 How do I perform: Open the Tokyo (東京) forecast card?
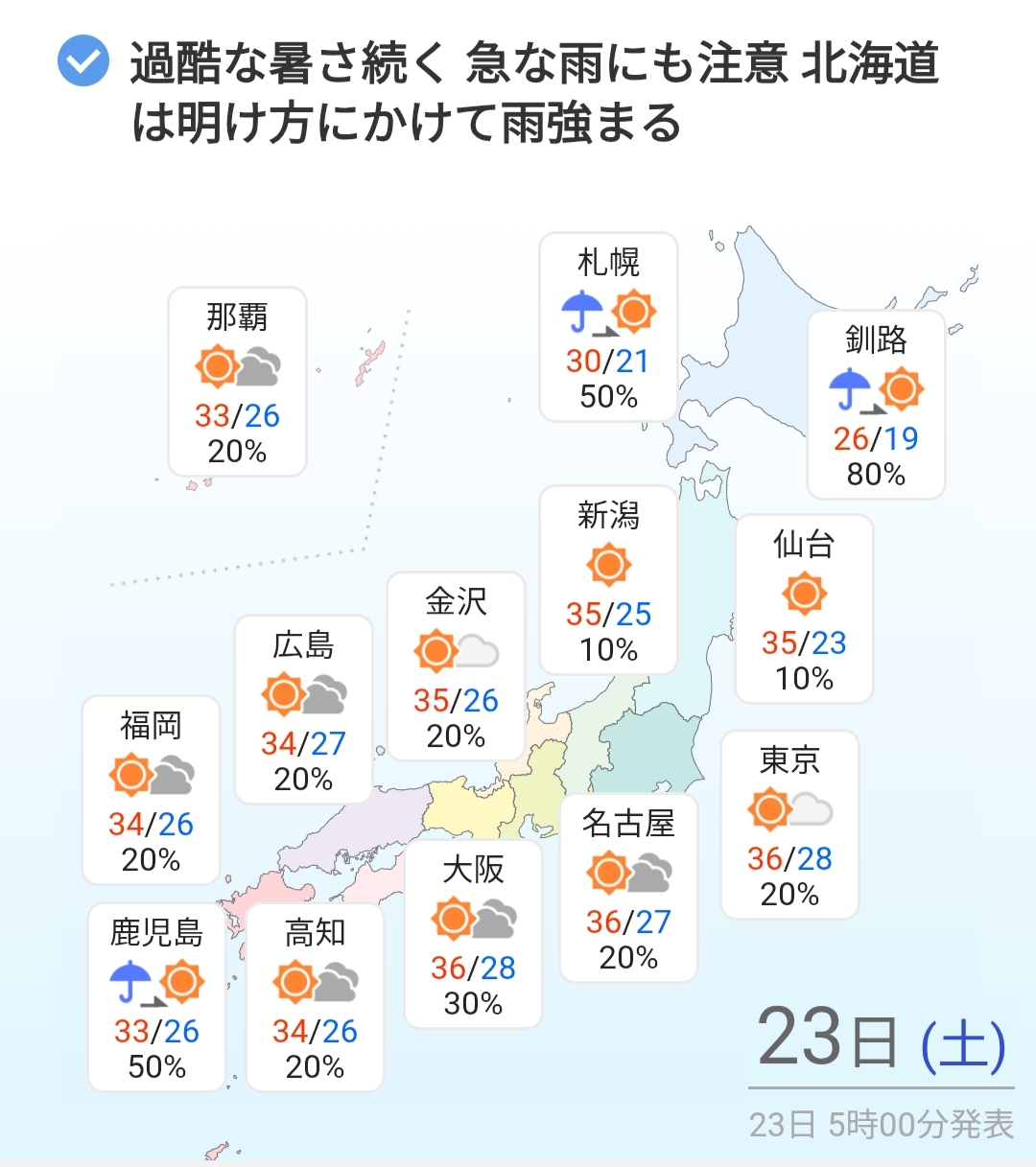789,825
